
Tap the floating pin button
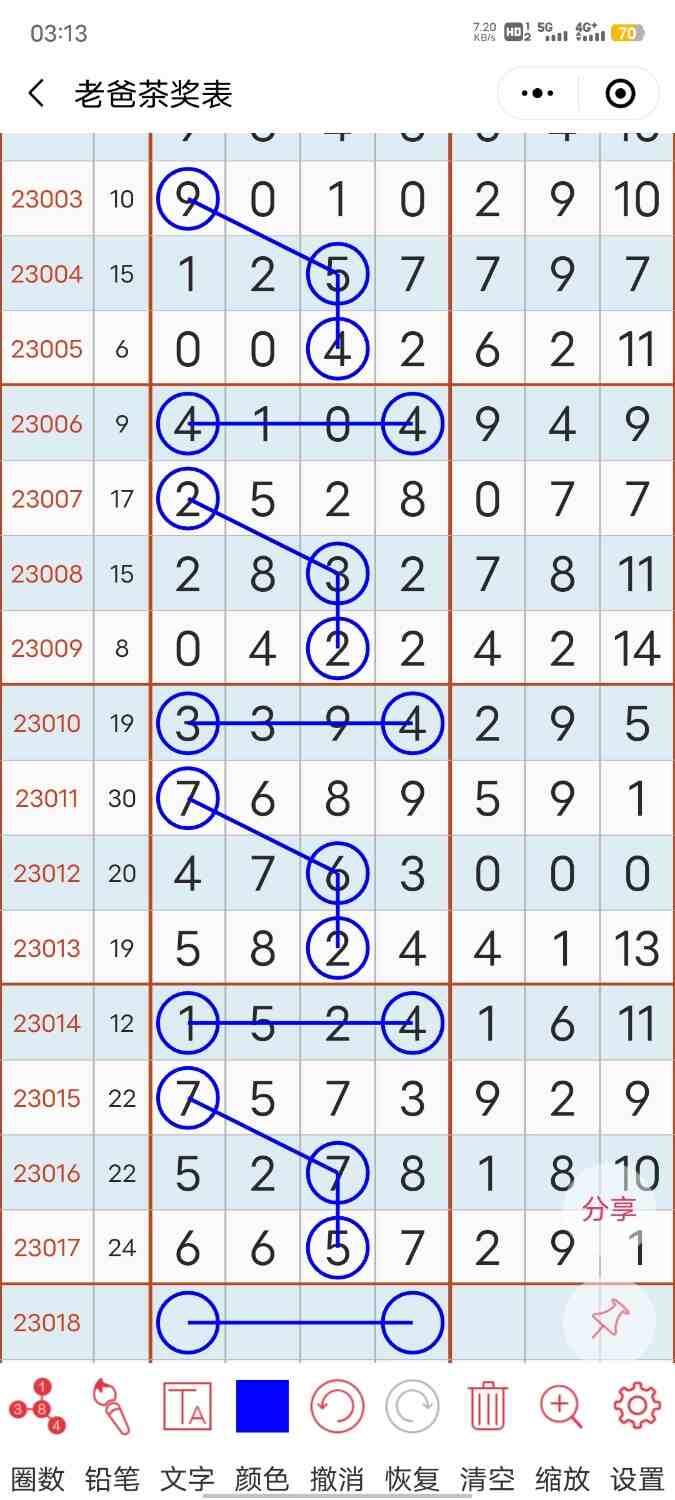point(609,1322)
